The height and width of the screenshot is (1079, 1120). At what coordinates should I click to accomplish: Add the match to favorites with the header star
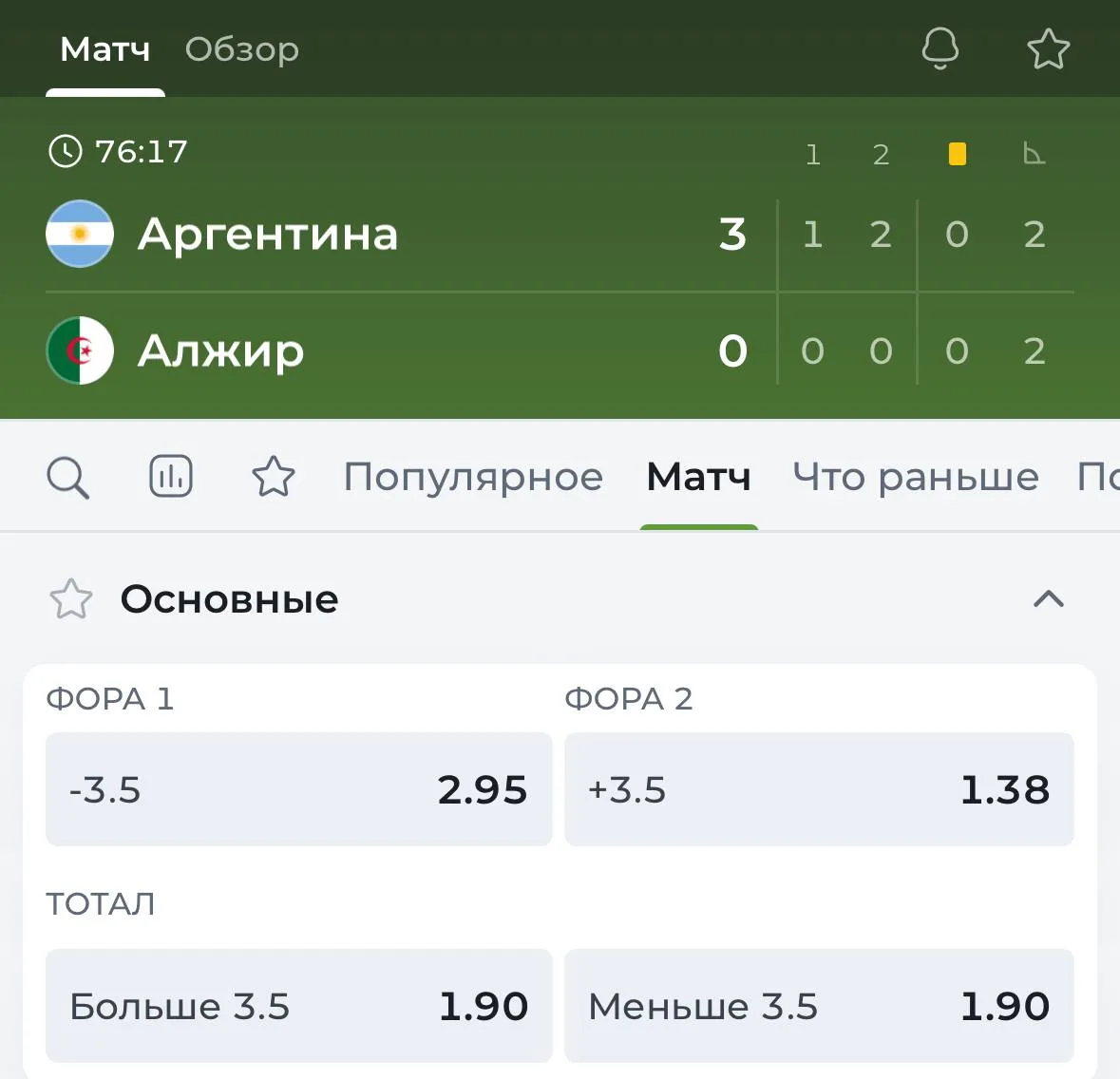(x=1048, y=48)
